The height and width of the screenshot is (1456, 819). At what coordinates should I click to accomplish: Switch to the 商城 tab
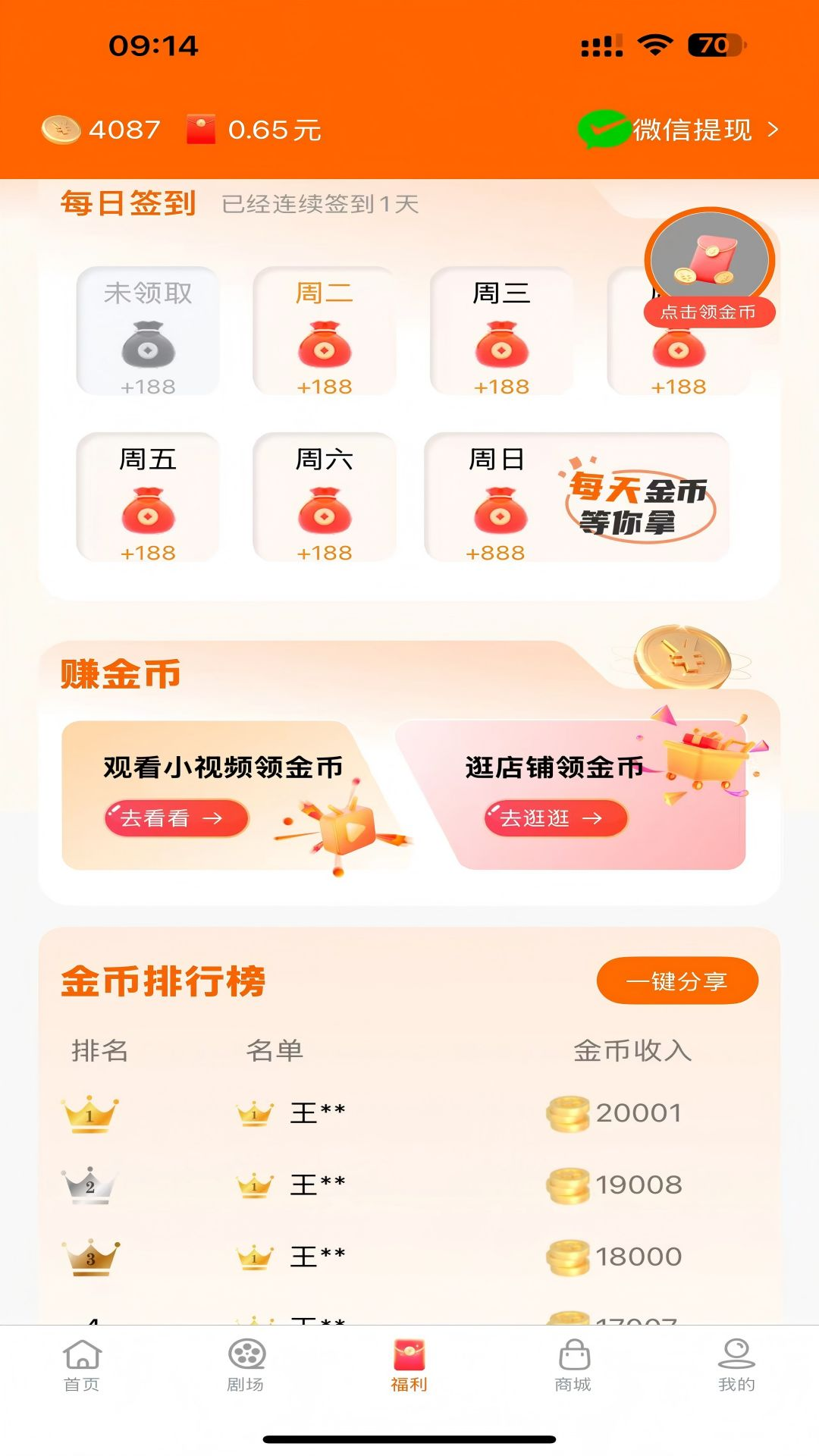(573, 1365)
